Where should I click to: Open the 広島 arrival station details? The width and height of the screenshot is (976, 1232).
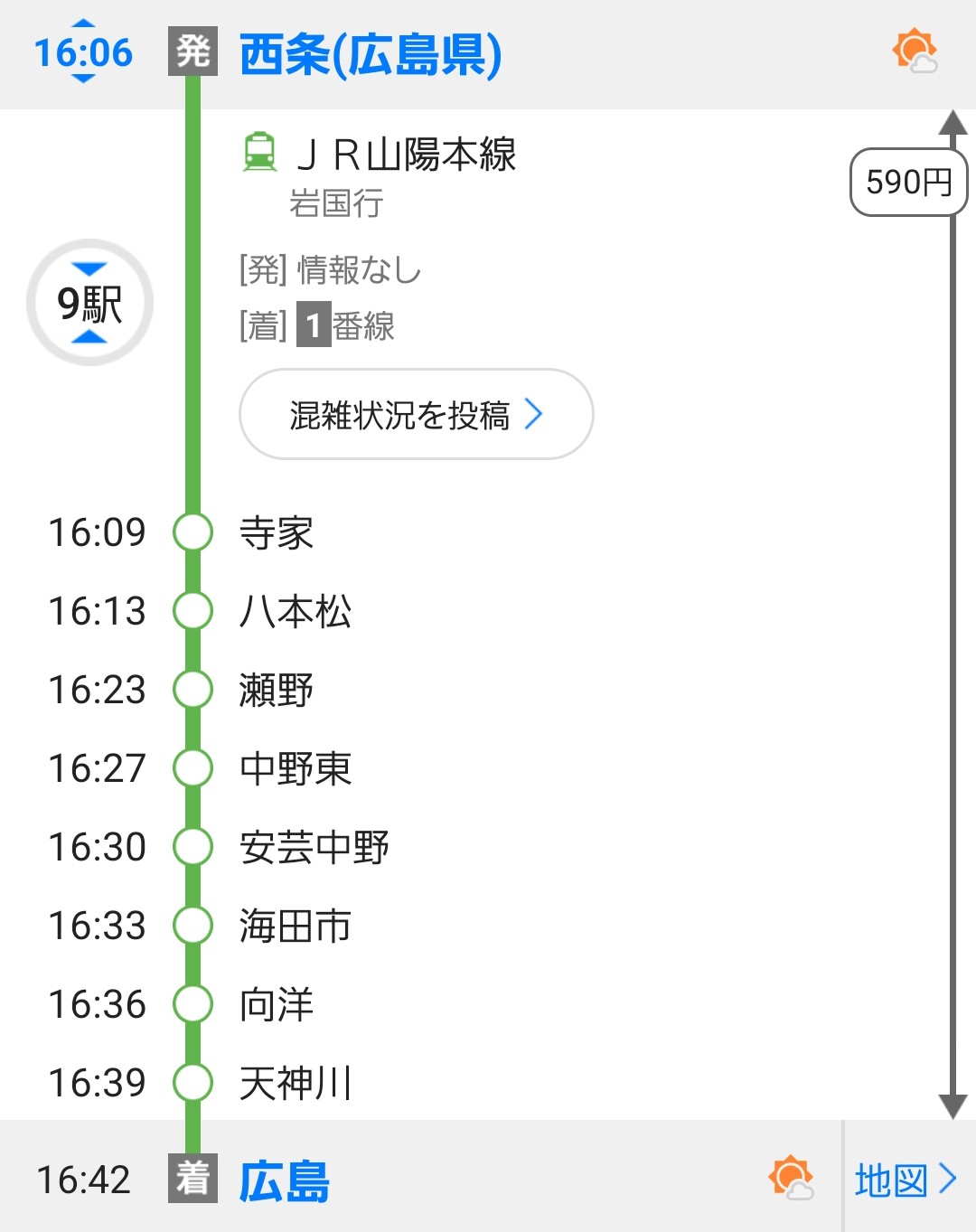(x=285, y=1180)
